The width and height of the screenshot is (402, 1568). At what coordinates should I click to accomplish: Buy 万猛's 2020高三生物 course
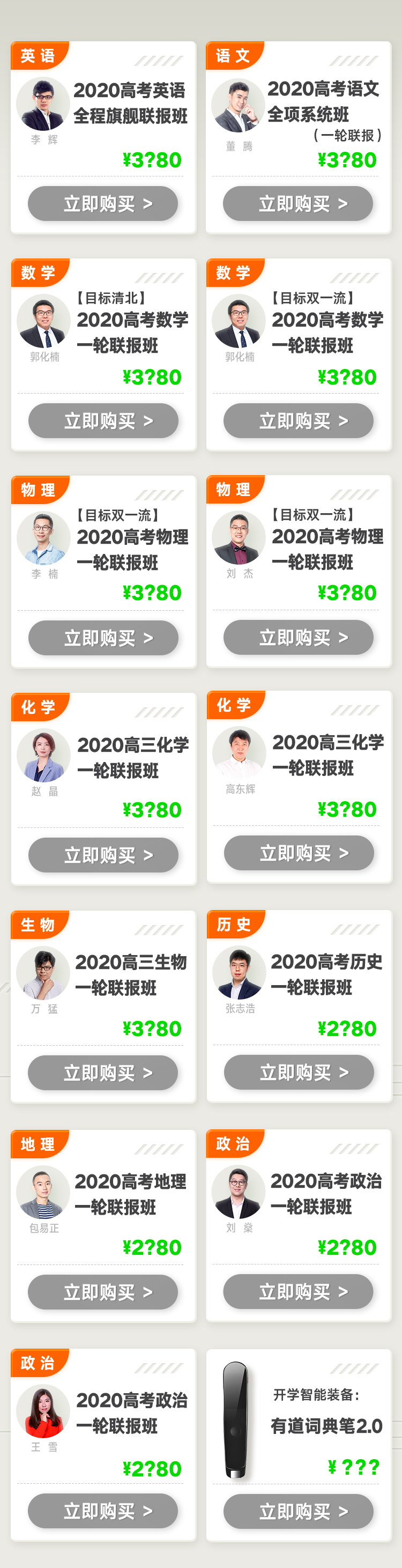click(103, 1073)
